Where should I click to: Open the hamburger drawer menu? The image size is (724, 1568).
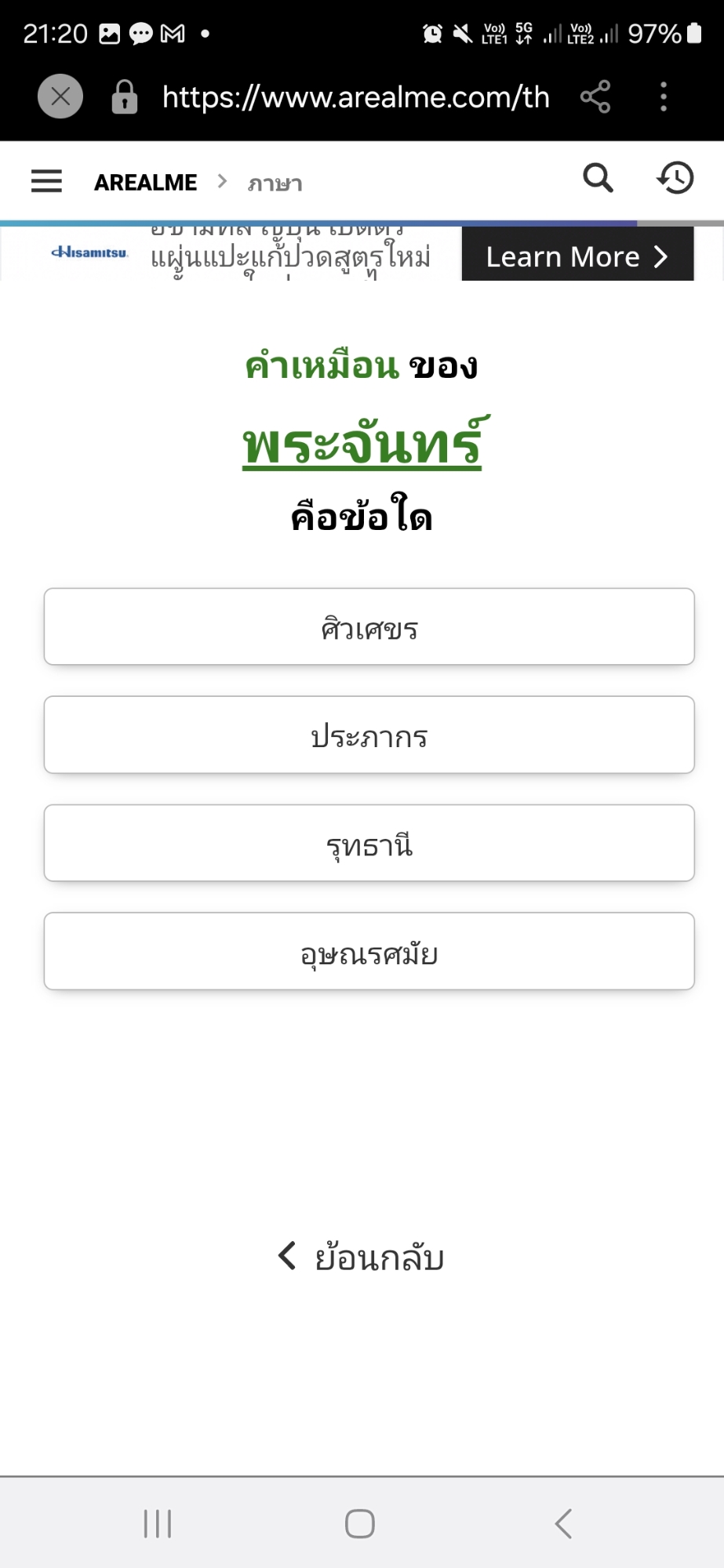(x=46, y=181)
